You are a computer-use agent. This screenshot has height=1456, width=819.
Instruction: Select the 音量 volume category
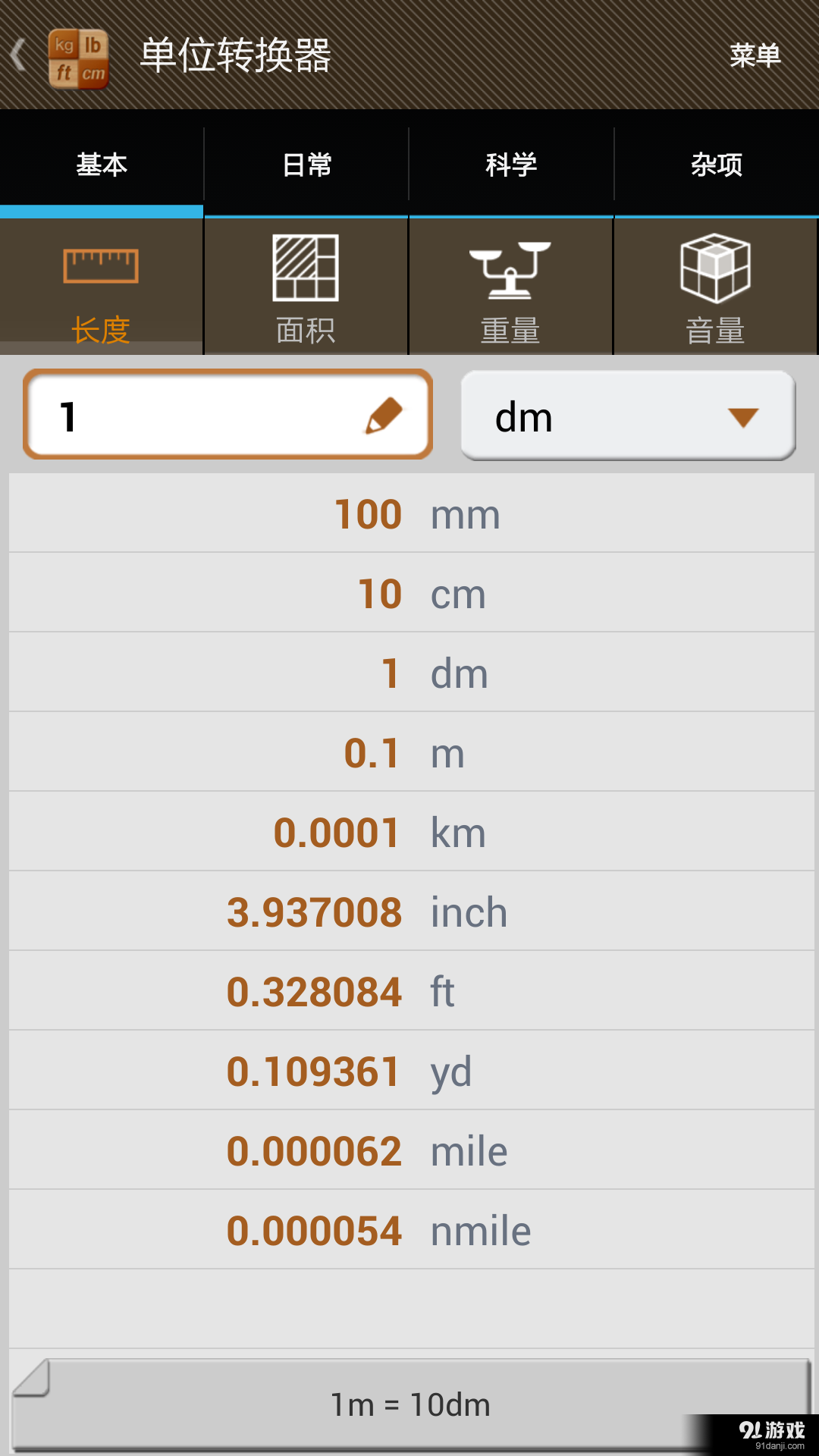coord(715,287)
